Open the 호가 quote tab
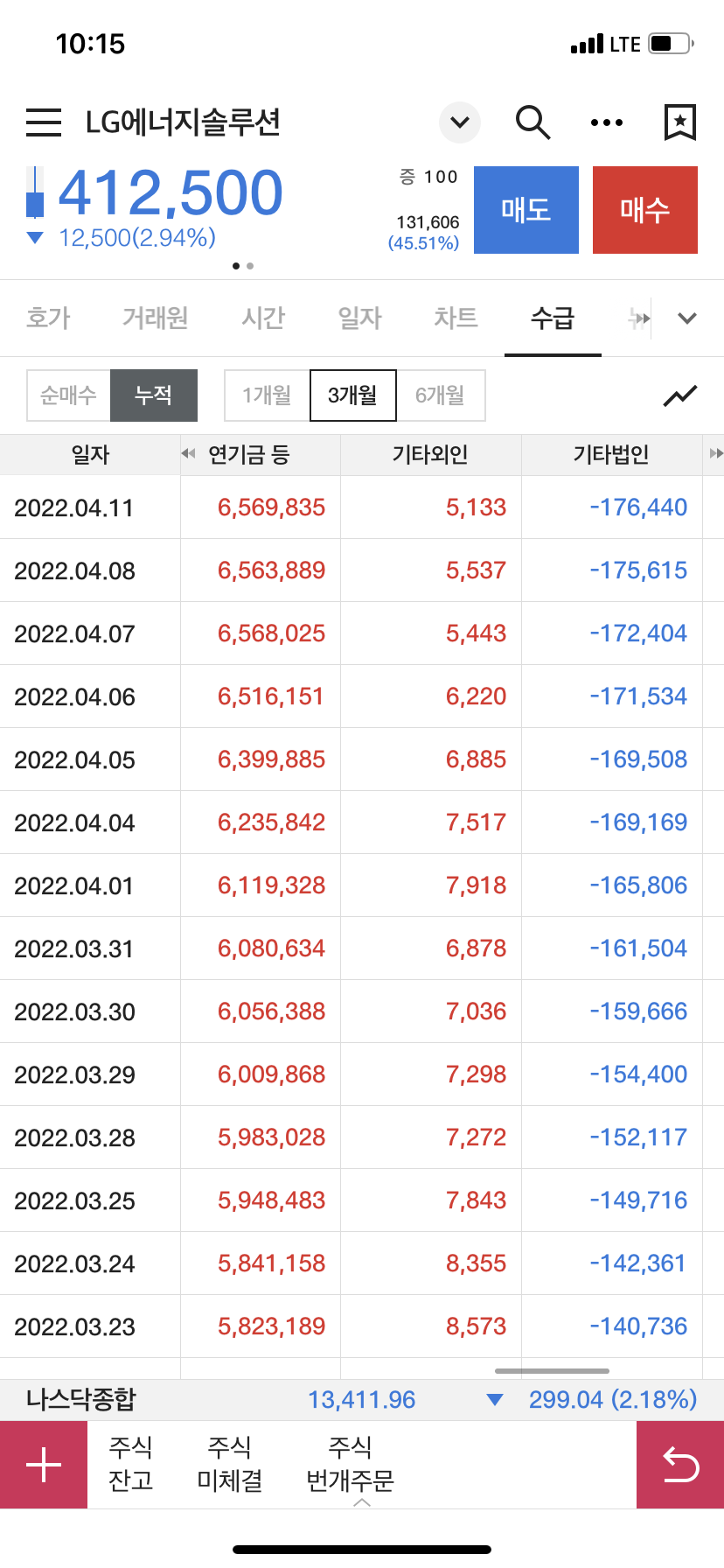 49,318
